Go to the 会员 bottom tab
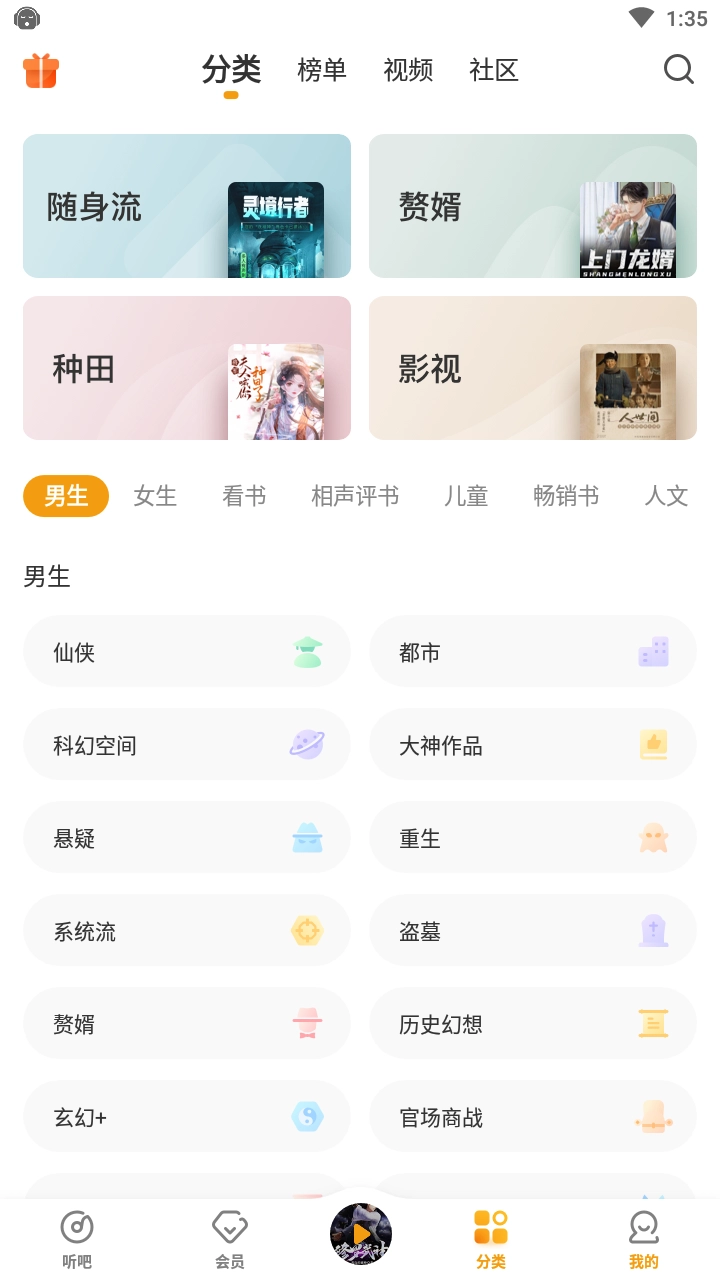Screen dimensions: 720x1280 click(230, 1238)
